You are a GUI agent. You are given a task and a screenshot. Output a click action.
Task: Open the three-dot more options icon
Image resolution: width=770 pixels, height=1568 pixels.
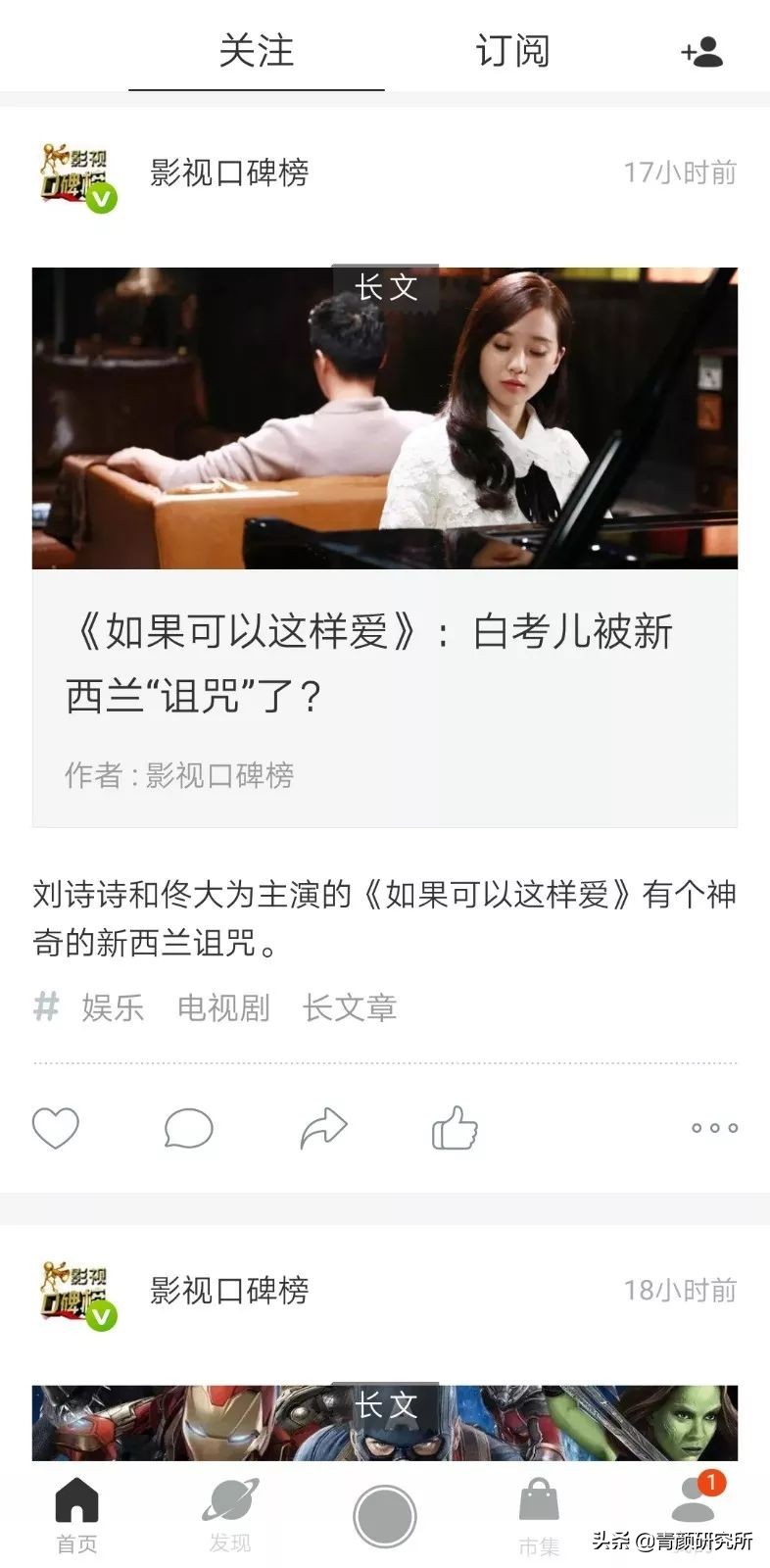pos(713,1129)
